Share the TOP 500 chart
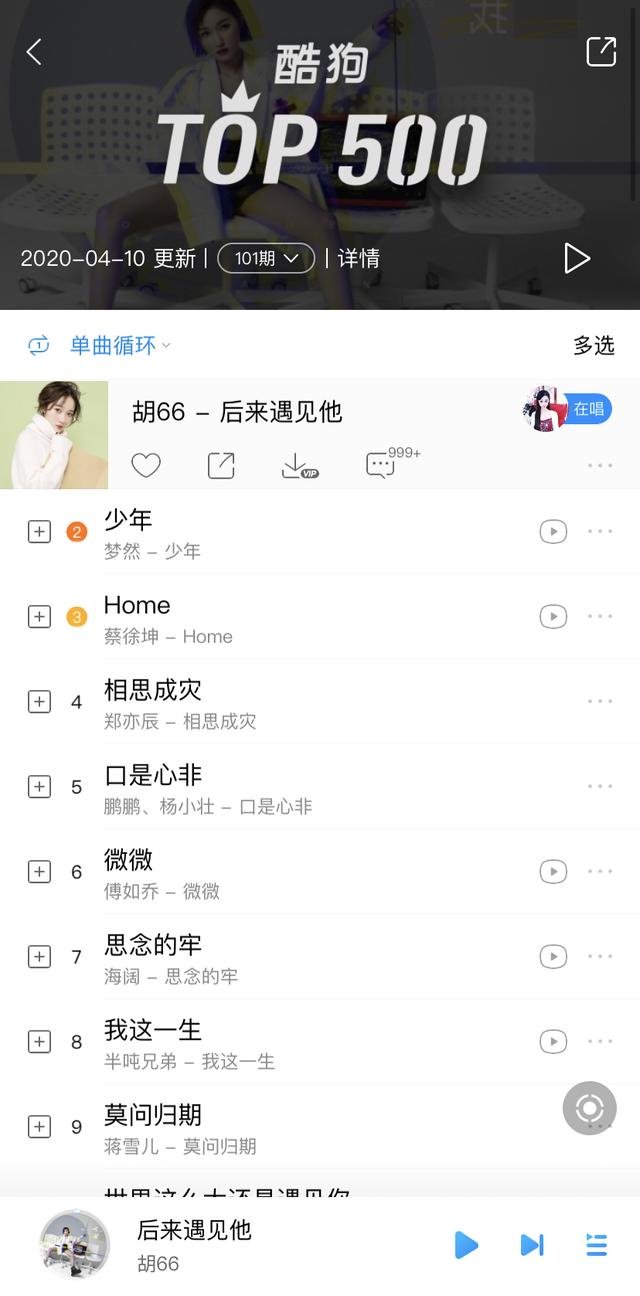This screenshot has width=640, height=1296. (x=601, y=51)
